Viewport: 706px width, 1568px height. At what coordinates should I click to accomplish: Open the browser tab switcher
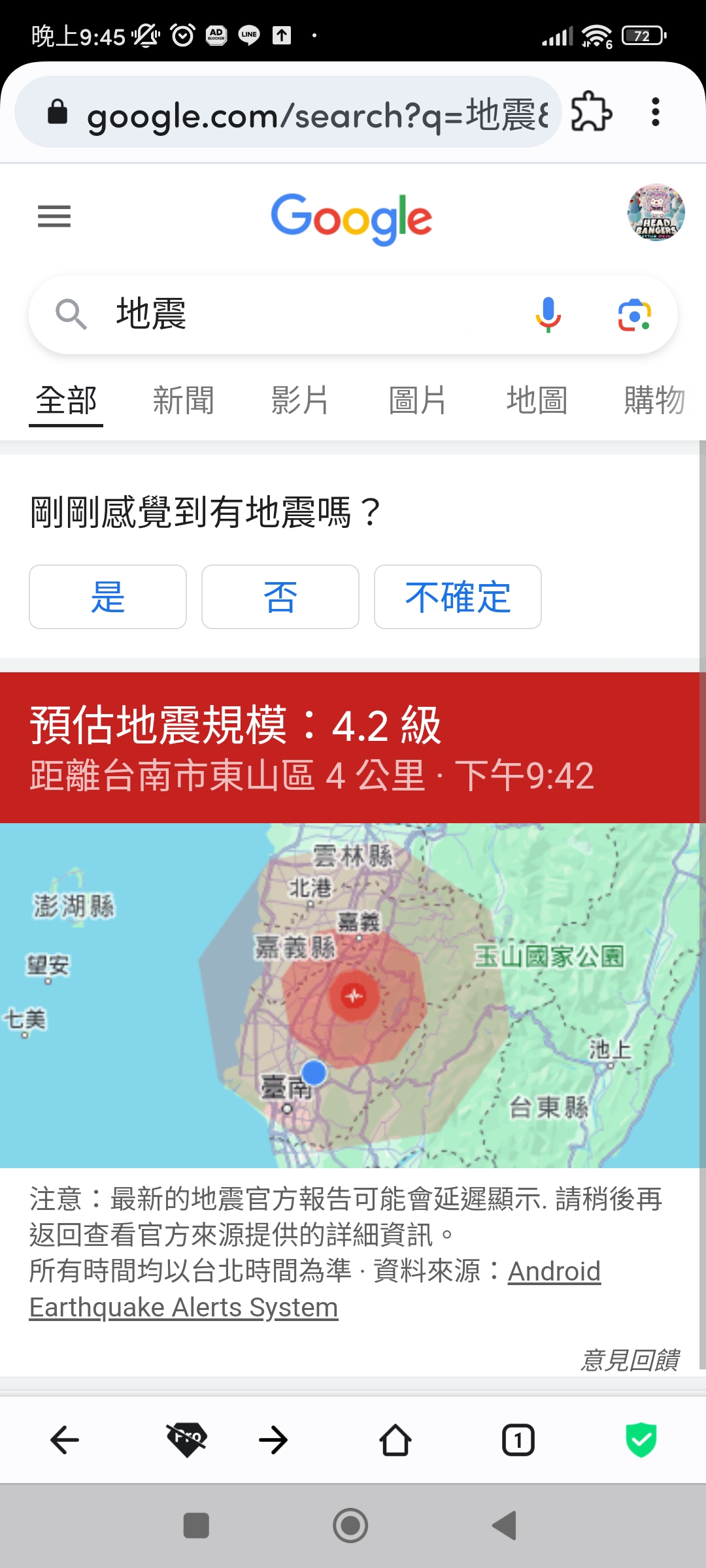pos(518,1440)
